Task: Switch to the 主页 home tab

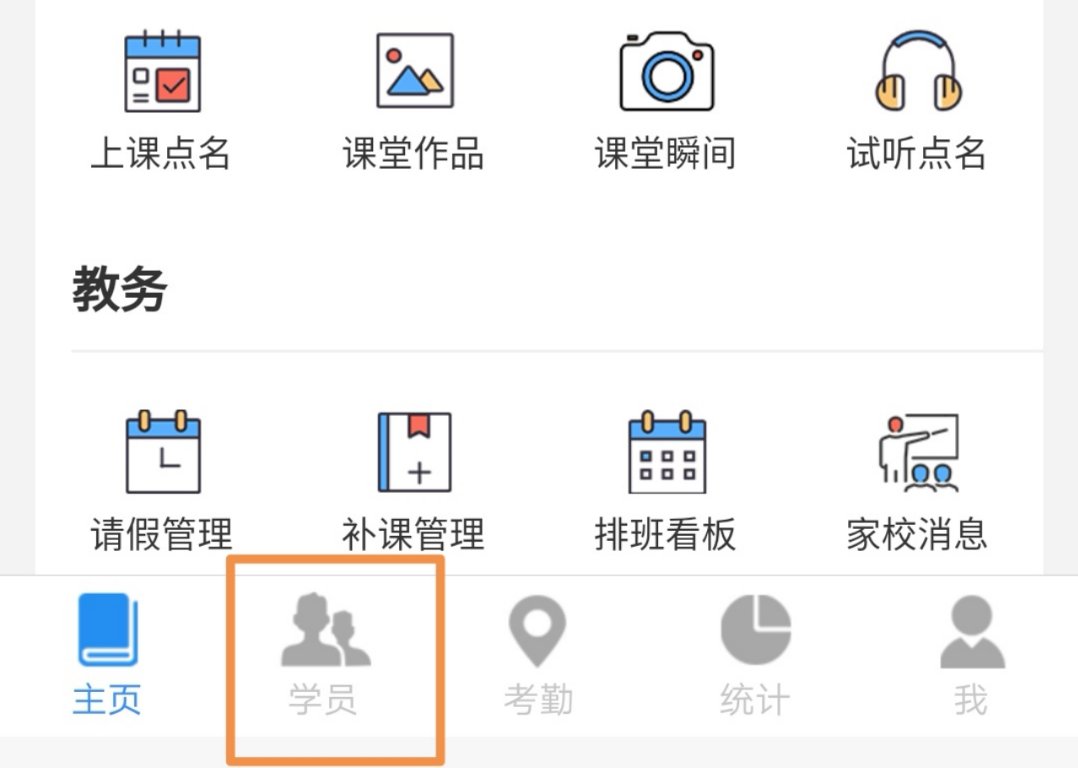Action: (x=108, y=655)
